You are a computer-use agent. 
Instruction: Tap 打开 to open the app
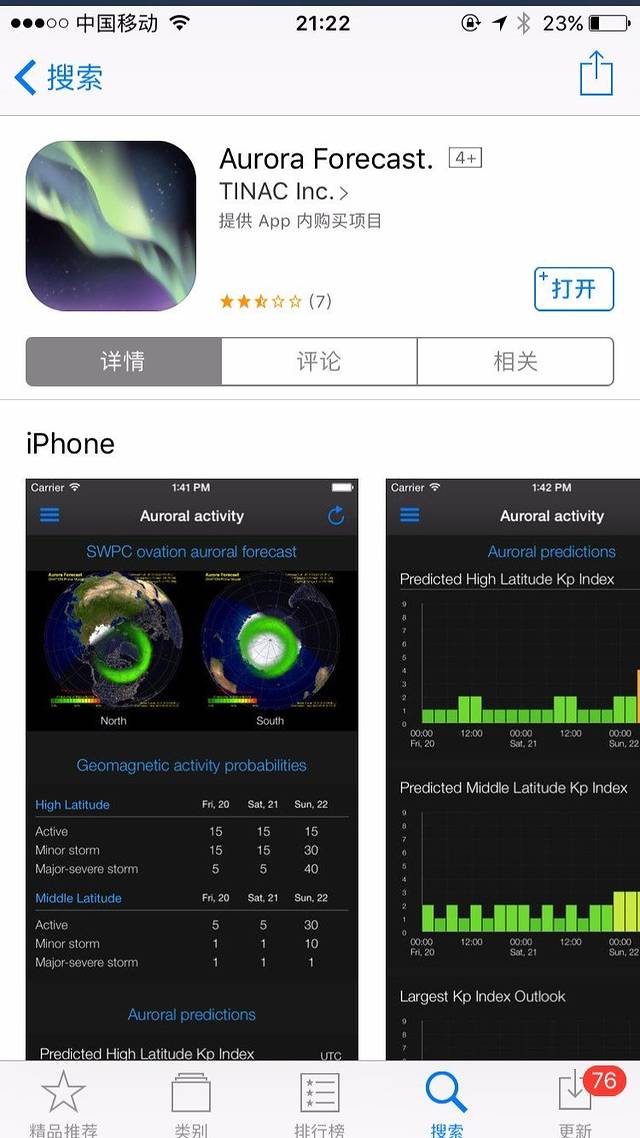573,288
